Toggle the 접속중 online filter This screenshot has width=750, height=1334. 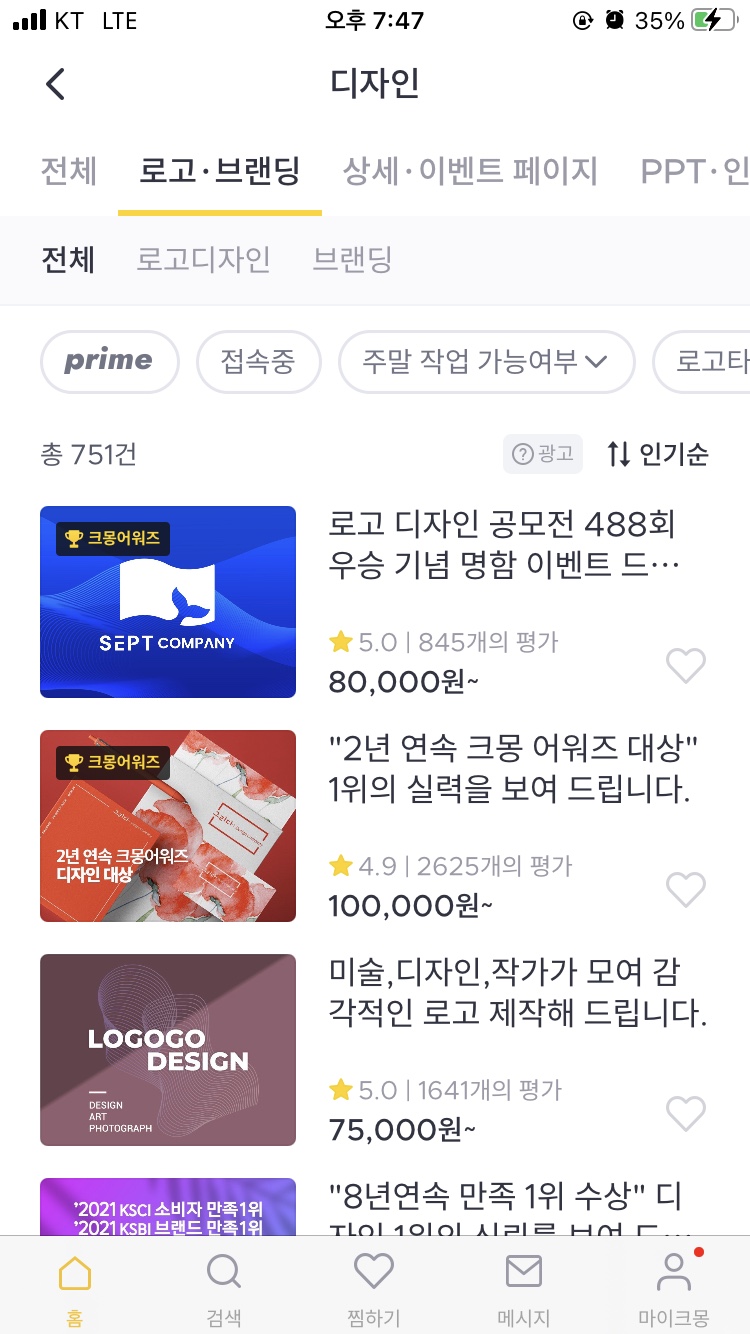pos(259,361)
